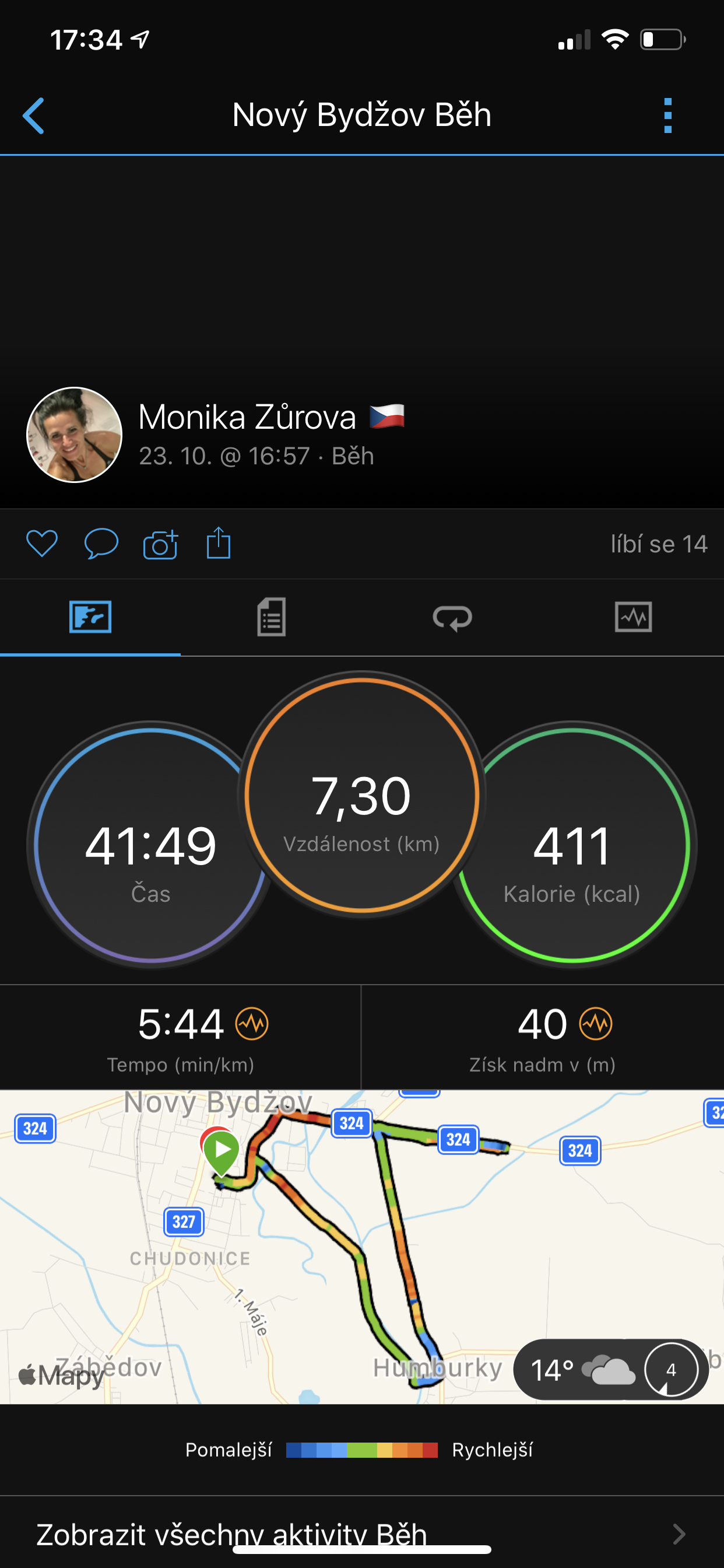The height and width of the screenshot is (1568, 724).
Task: Share this activity
Action: click(x=219, y=542)
